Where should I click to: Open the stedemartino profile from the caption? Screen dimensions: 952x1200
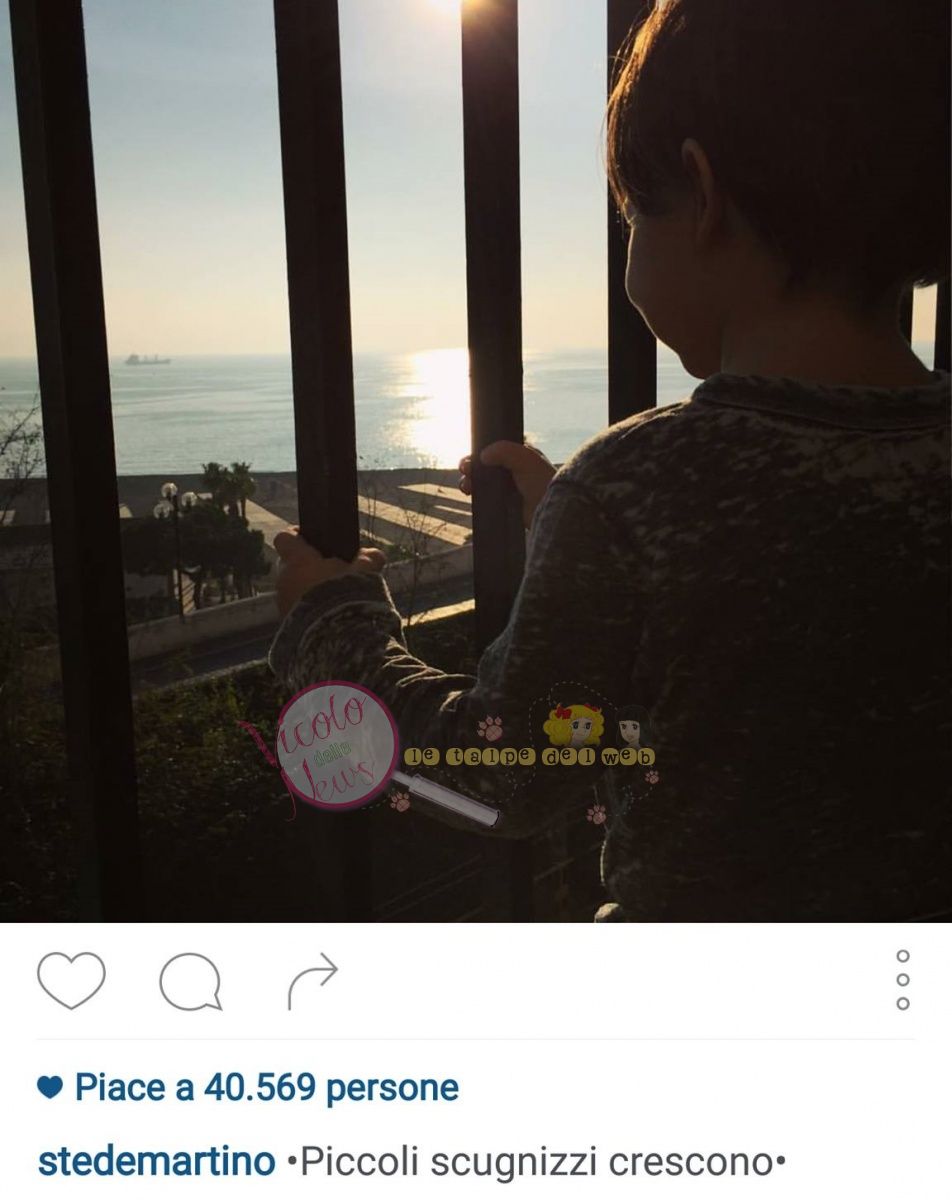(x=156, y=1162)
